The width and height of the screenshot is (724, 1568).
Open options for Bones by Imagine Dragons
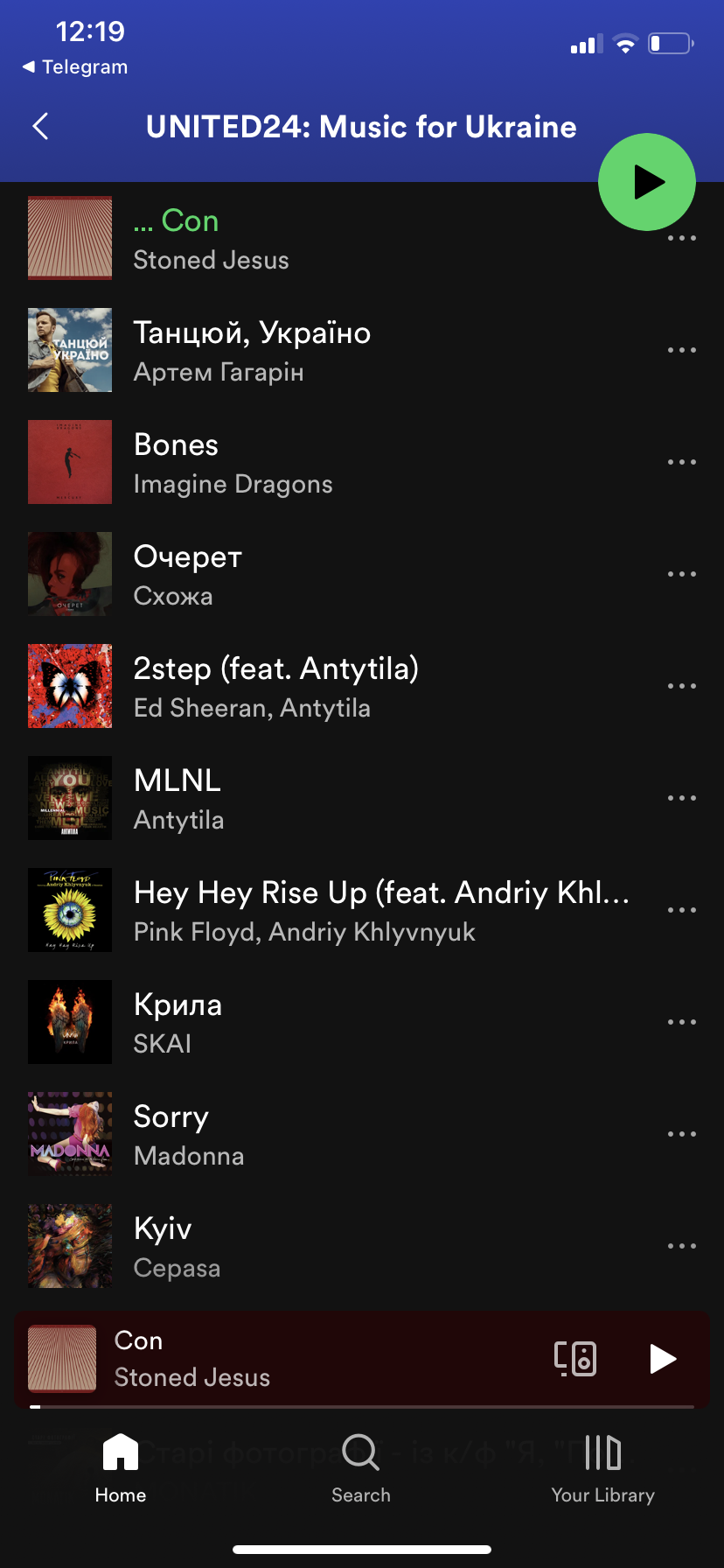coord(681,462)
